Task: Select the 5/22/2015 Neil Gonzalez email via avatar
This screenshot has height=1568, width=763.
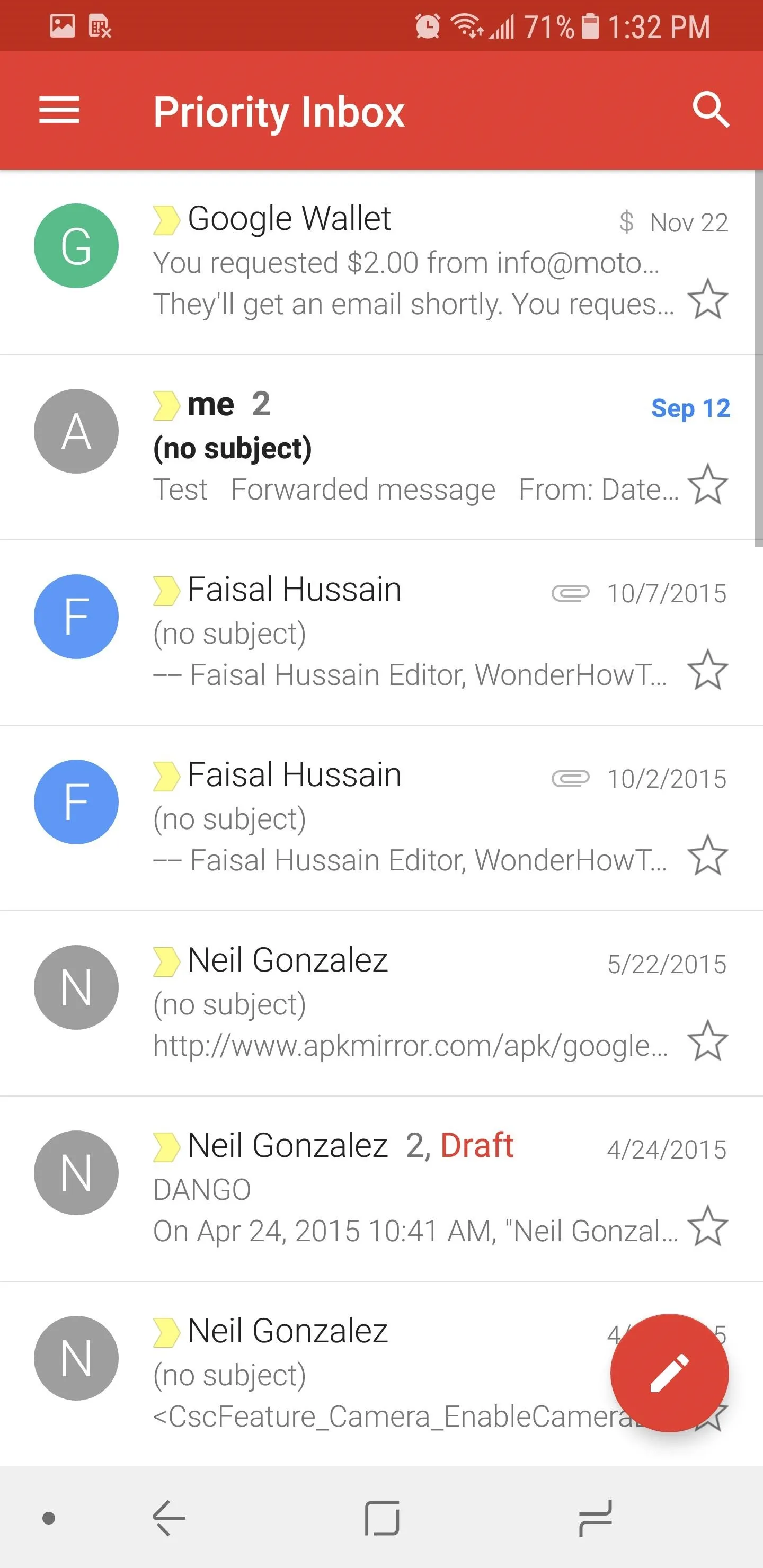Action: [76, 987]
